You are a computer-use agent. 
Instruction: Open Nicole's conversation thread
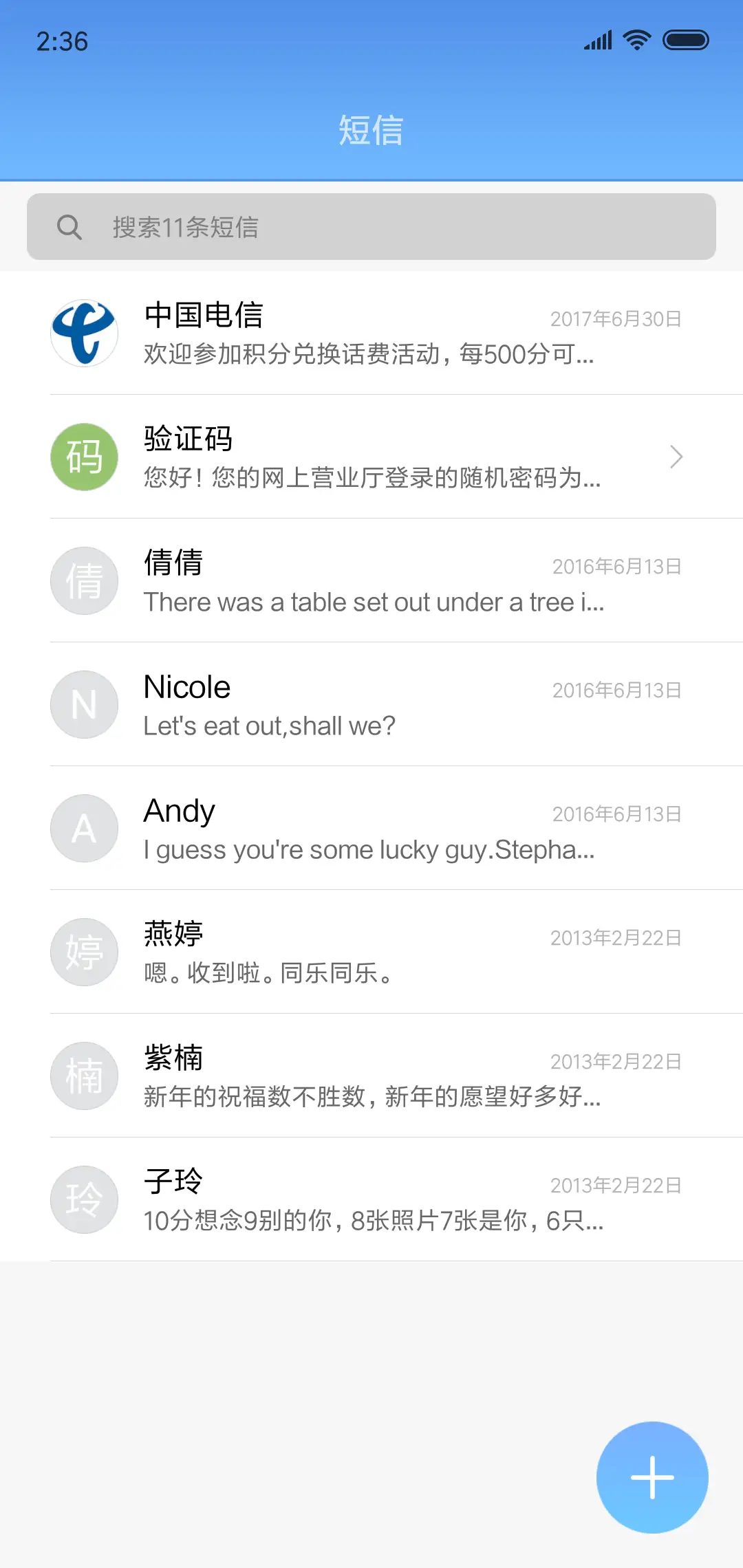371,704
